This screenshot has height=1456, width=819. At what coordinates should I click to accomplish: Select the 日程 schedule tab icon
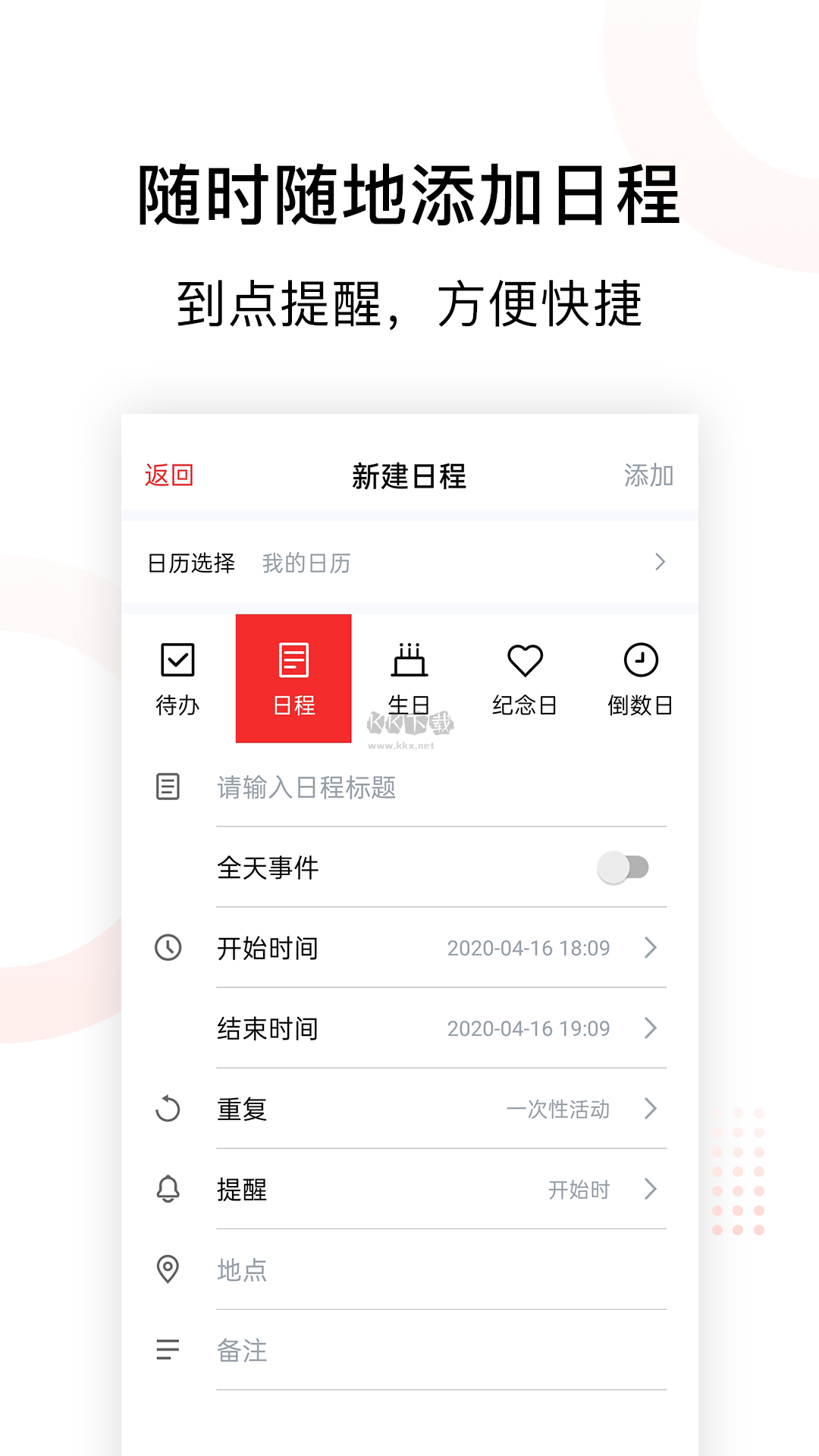(293, 660)
